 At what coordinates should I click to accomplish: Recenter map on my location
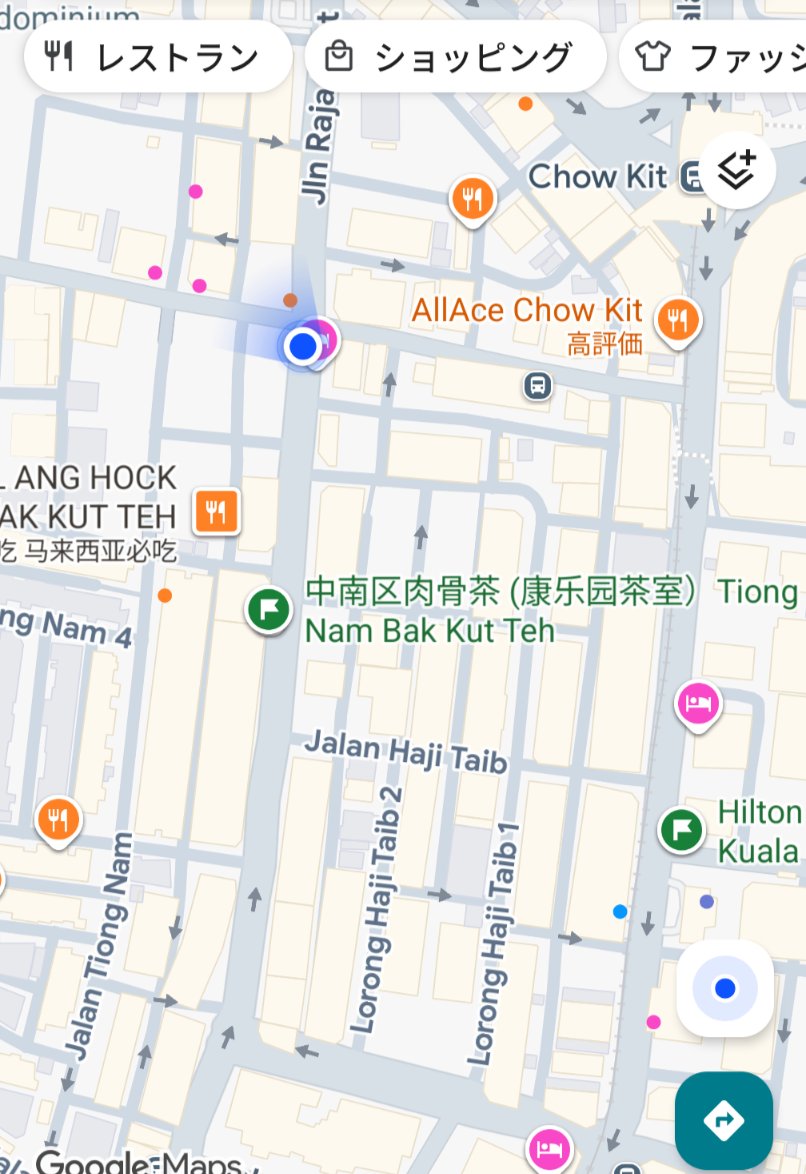pyautogui.click(x=725, y=988)
